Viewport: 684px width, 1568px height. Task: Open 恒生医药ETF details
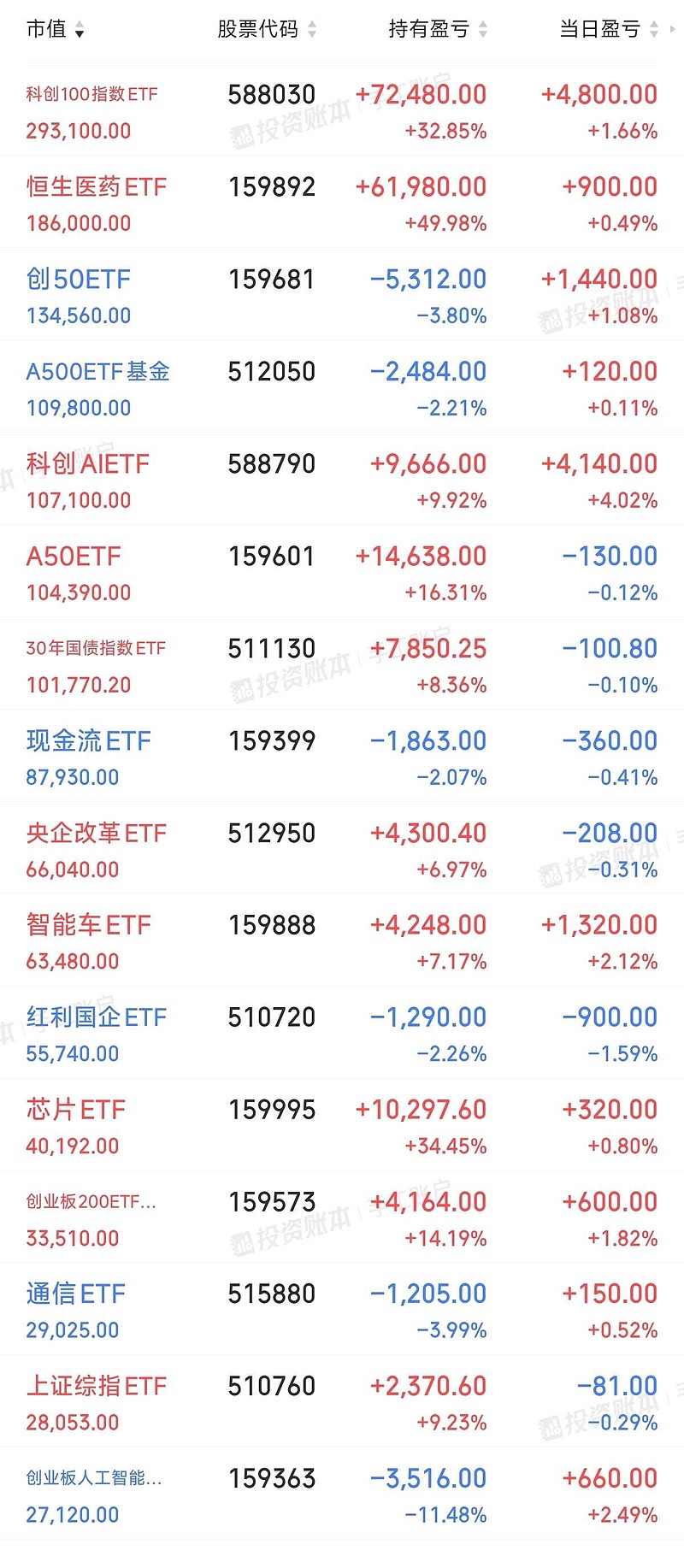(96, 186)
